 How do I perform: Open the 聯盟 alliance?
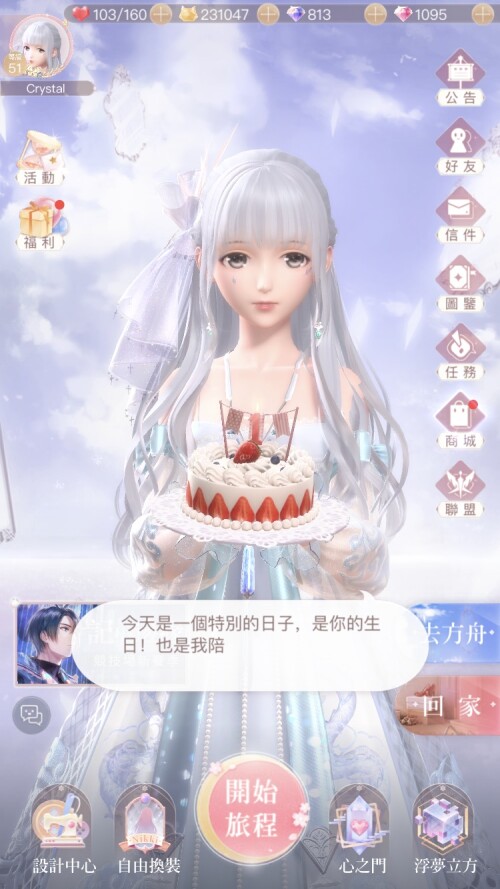tap(460, 489)
